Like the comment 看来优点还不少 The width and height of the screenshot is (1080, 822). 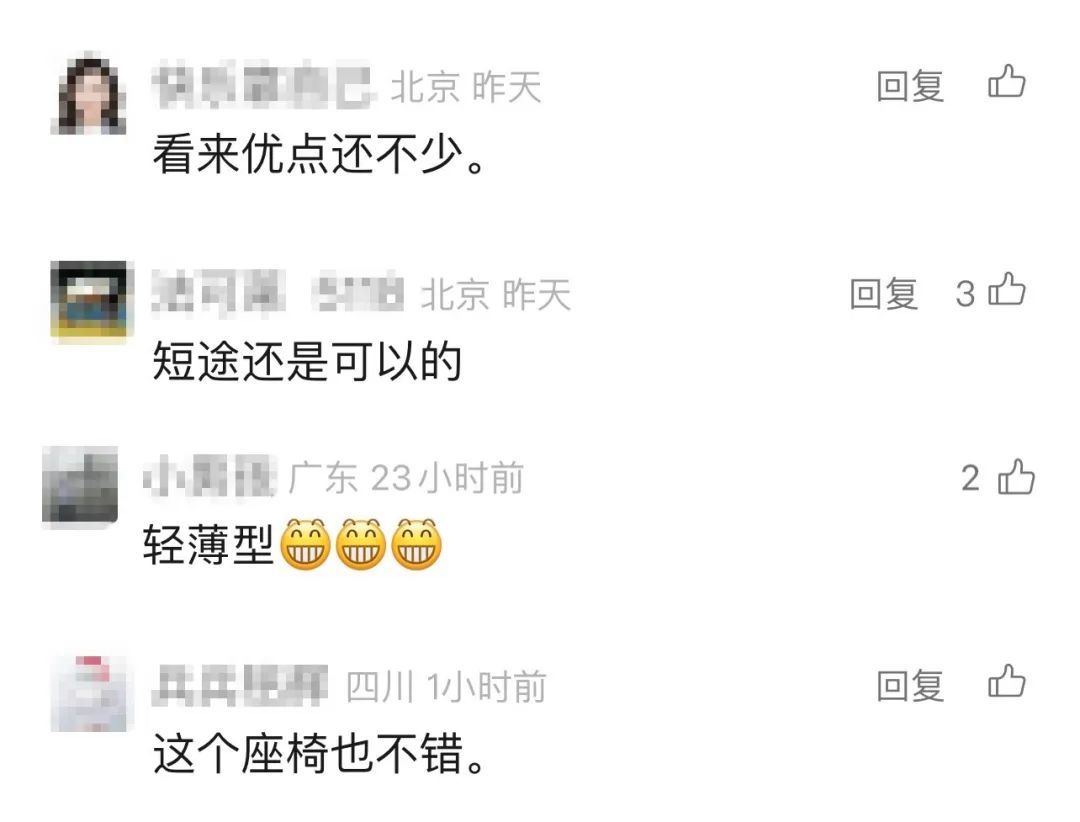tap(1007, 83)
